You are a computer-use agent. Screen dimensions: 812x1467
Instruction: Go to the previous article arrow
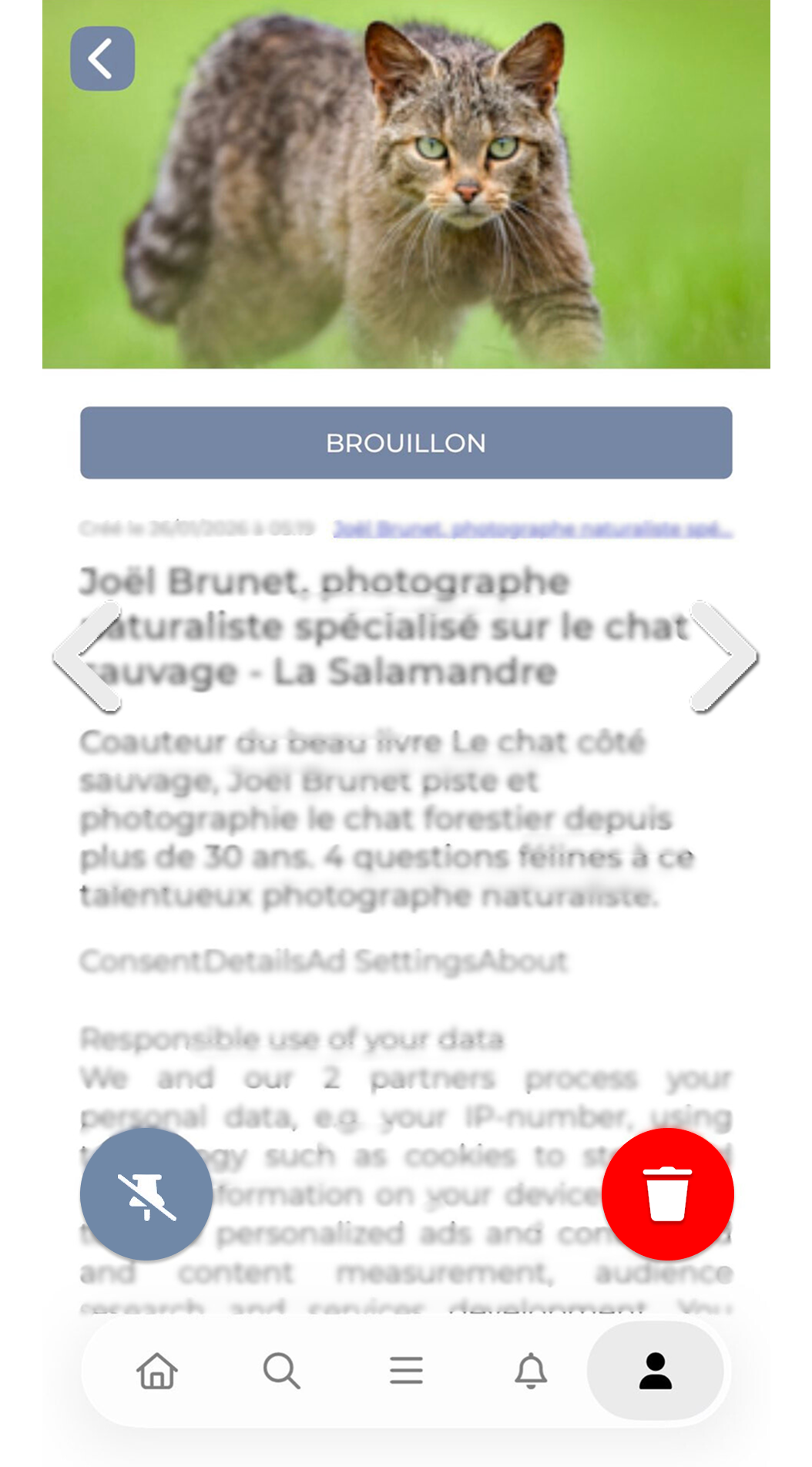pyautogui.click(x=89, y=656)
